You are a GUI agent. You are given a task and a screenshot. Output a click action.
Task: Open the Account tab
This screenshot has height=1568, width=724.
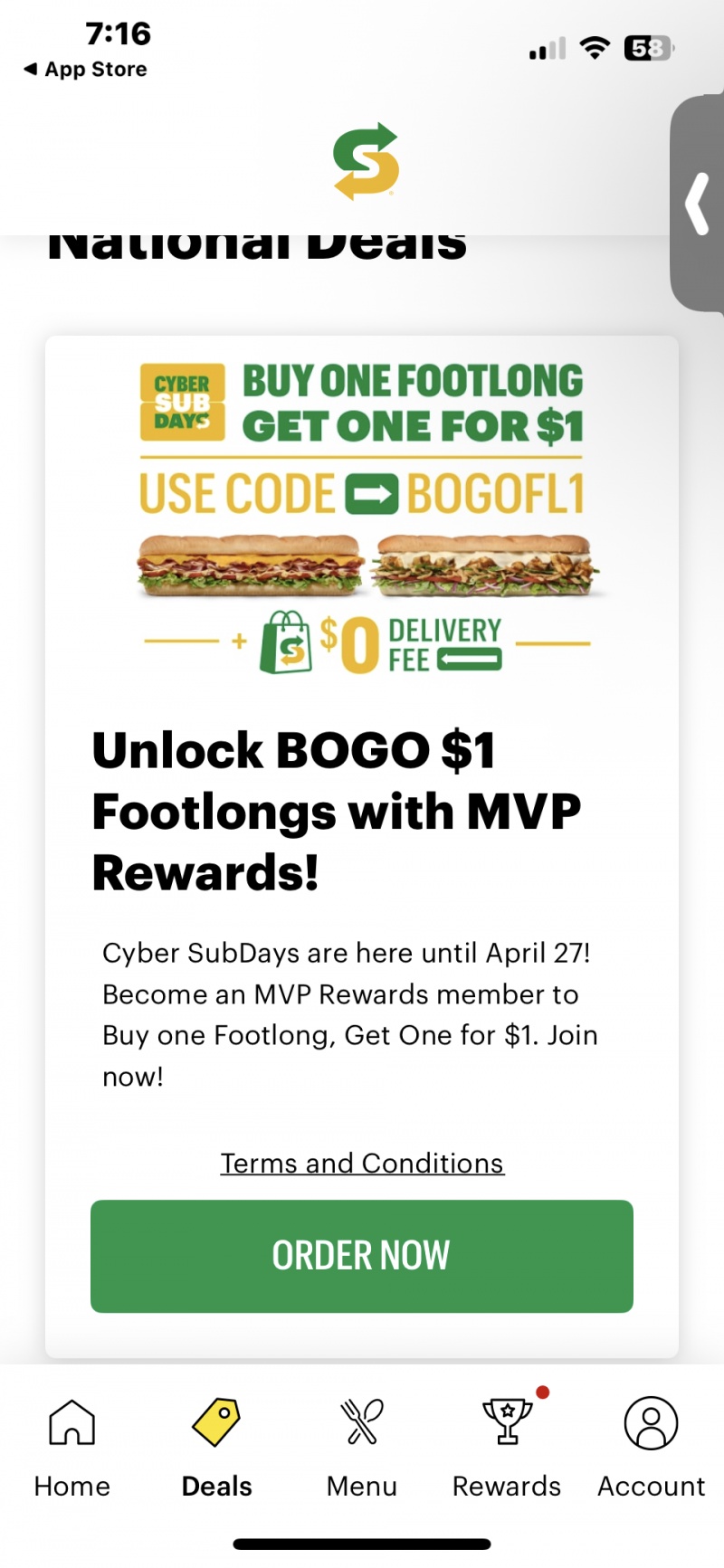[x=651, y=1447]
